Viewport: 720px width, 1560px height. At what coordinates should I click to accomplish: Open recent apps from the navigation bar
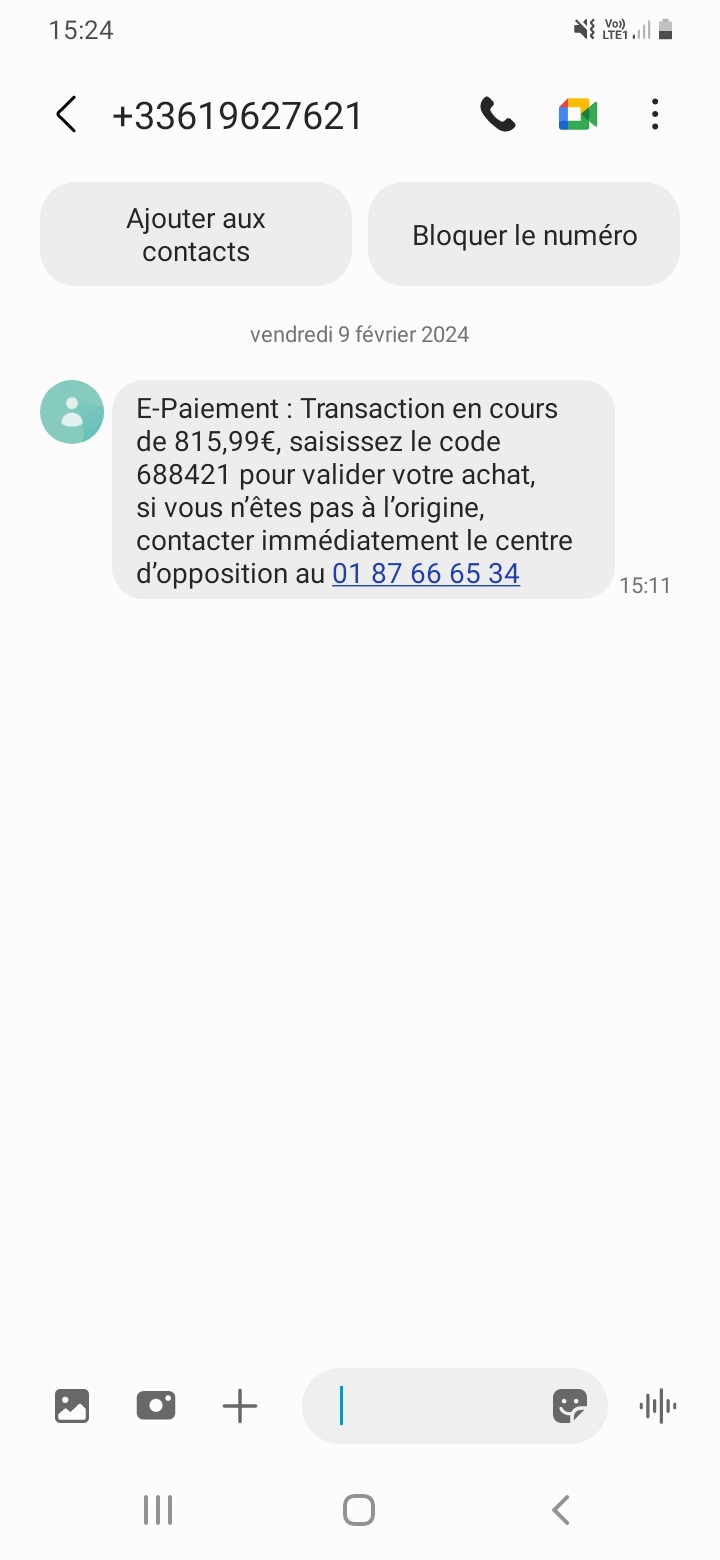tap(158, 1510)
